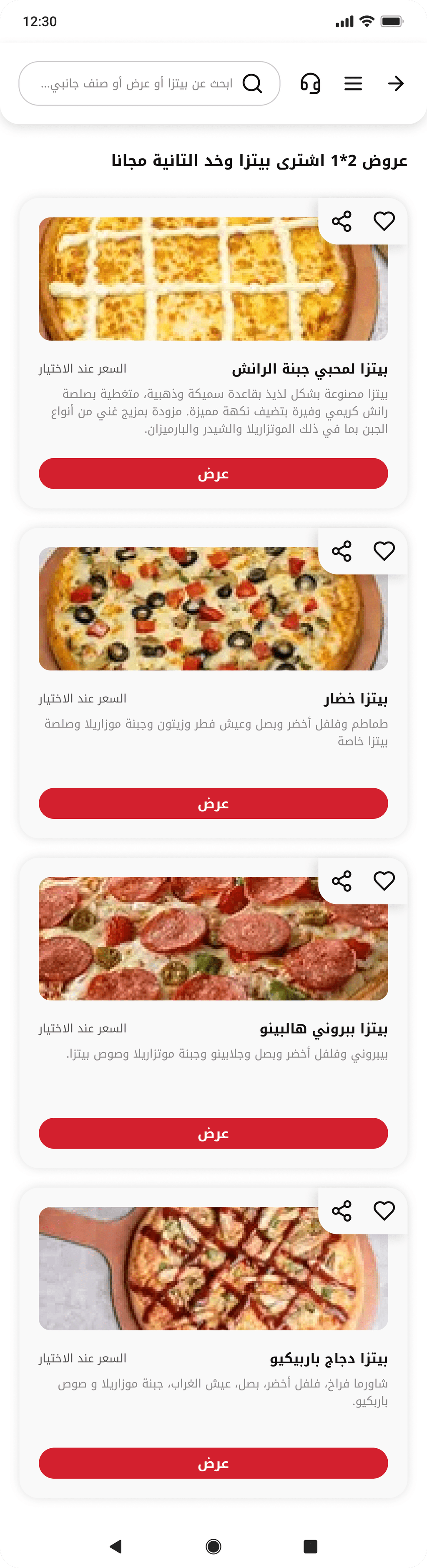Tap the system home button
The image size is (427, 1568).
click(x=213, y=1546)
